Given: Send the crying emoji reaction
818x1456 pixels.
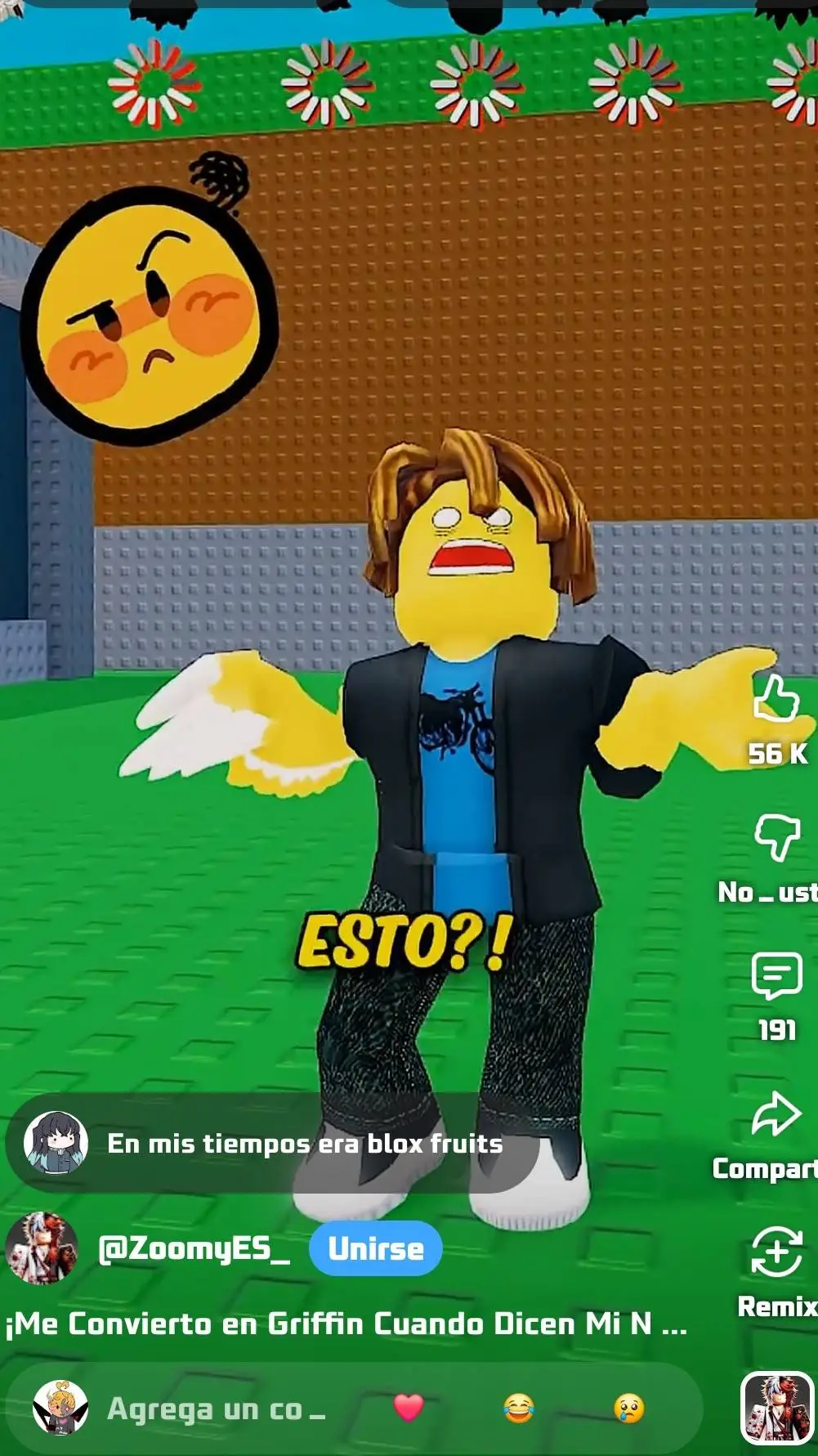Looking at the screenshot, I should (x=628, y=1408).
